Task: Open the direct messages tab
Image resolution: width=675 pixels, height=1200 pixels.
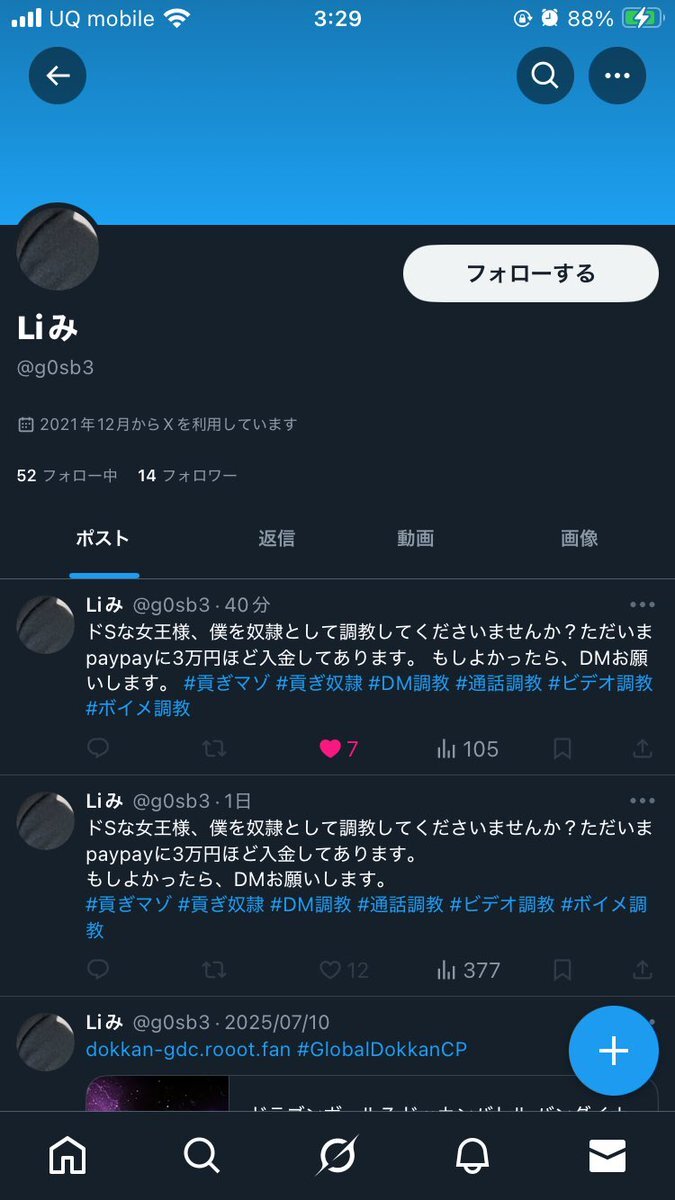Action: [607, 1156]
